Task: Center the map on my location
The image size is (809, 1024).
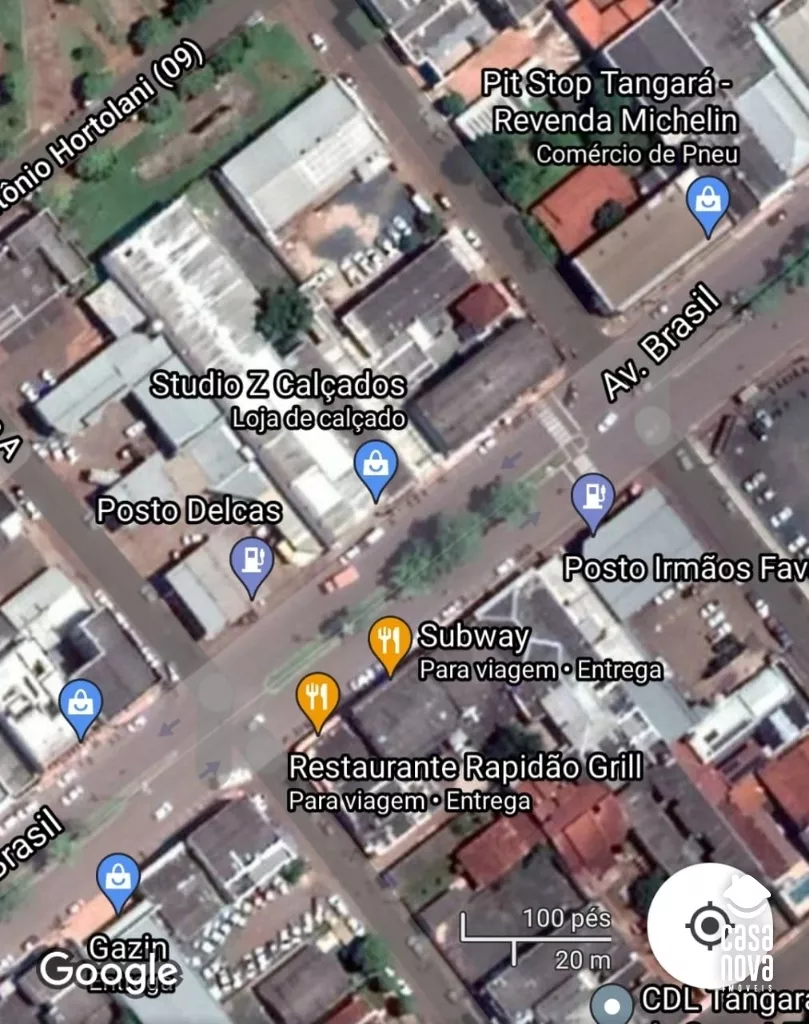Action: pos(709,924)
